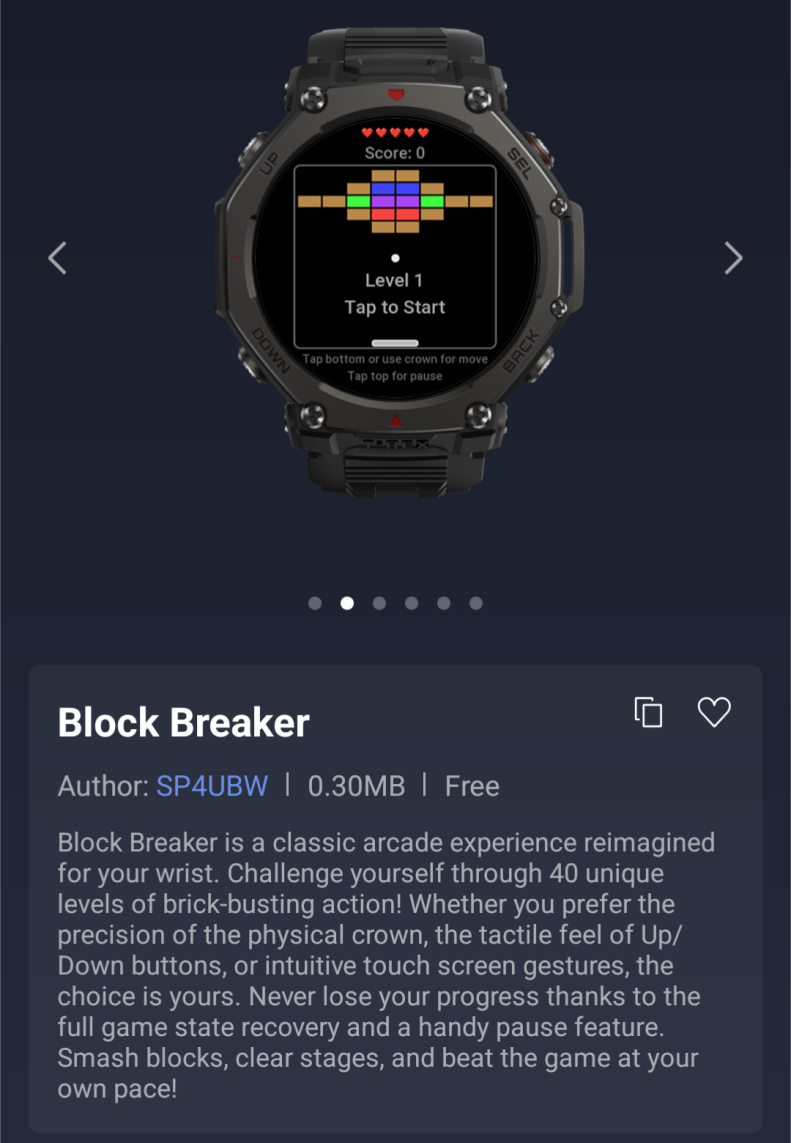The width and height of the screenshot is (791, 1143).
Task: Open author SP4UBW's page
Action: click(x=212, y=786)
